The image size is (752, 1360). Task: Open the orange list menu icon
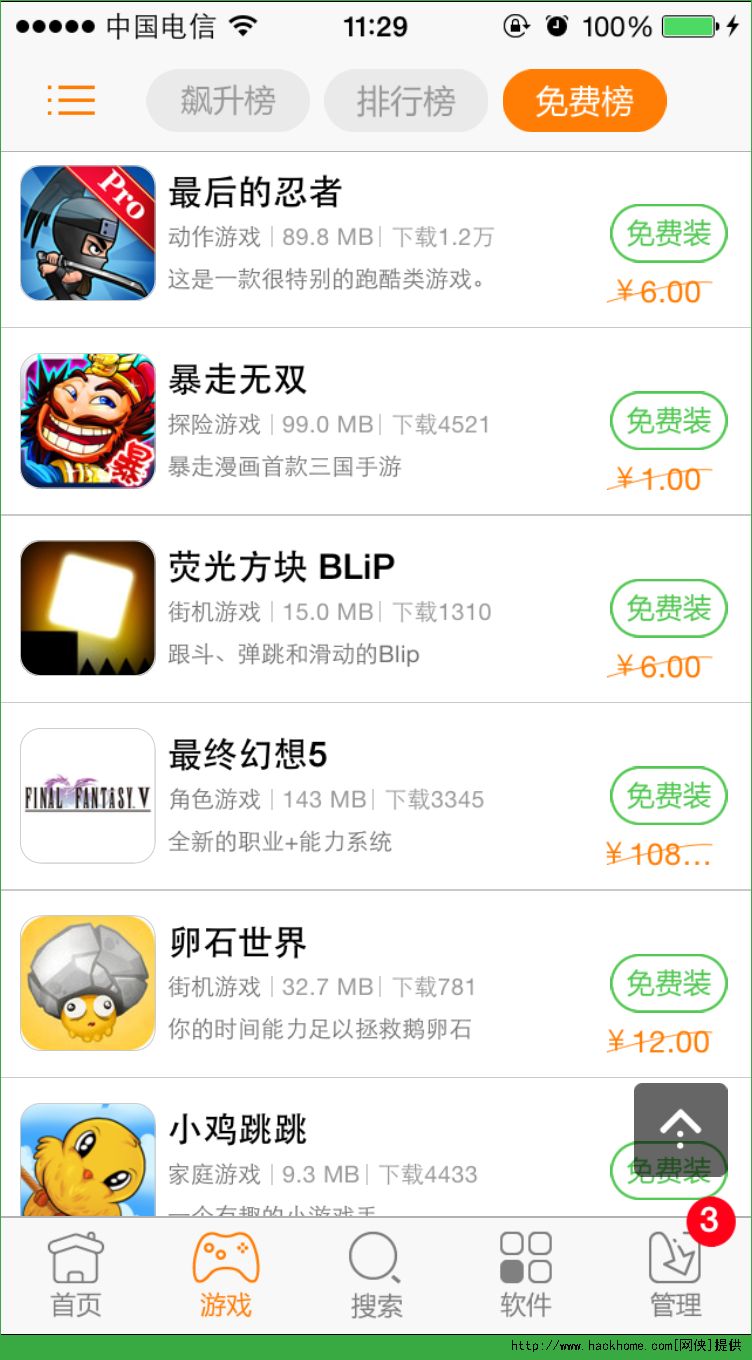pyautogui.click(x=71, y=100)
